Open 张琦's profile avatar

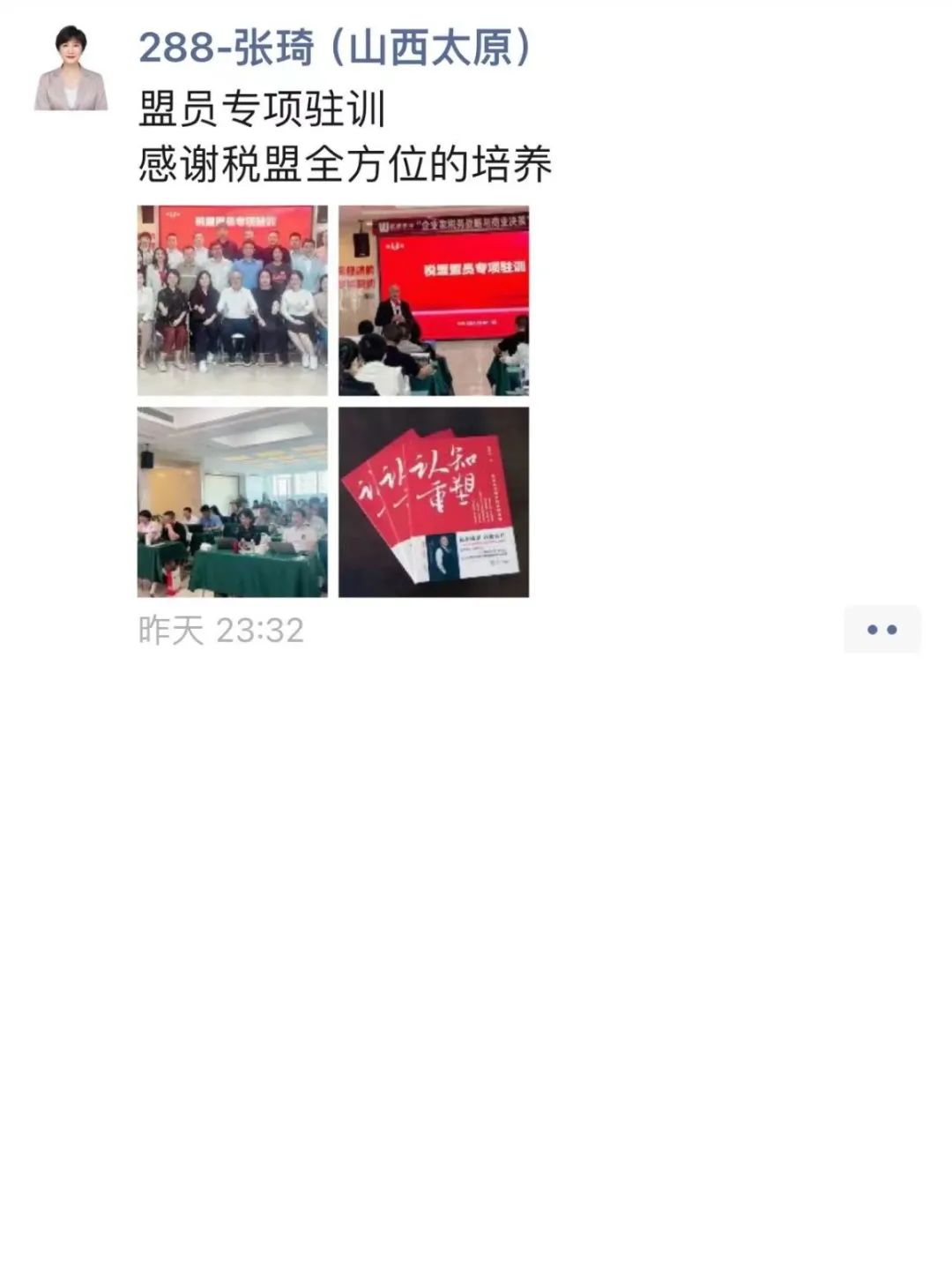[71, 68]
